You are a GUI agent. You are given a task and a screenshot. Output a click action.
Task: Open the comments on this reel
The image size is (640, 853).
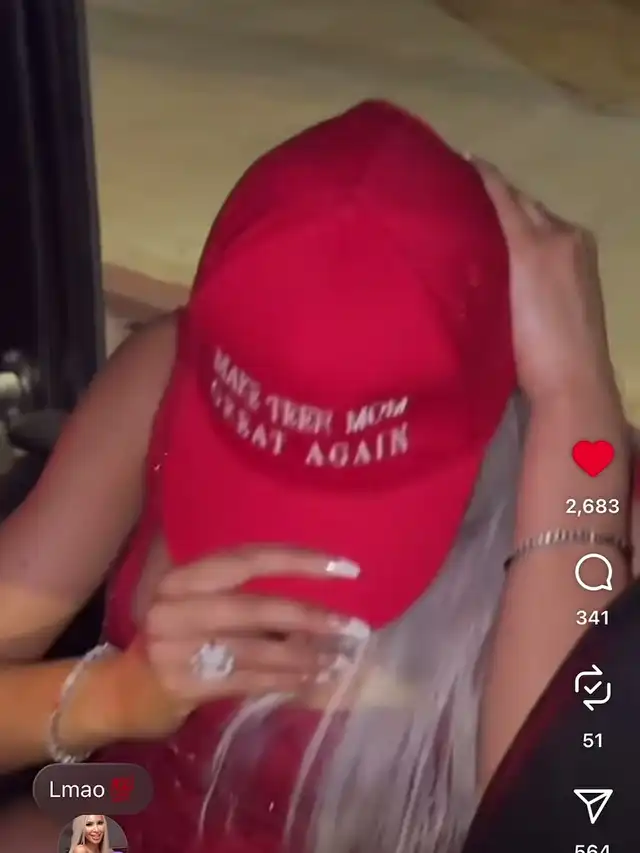tap(593, 572)
